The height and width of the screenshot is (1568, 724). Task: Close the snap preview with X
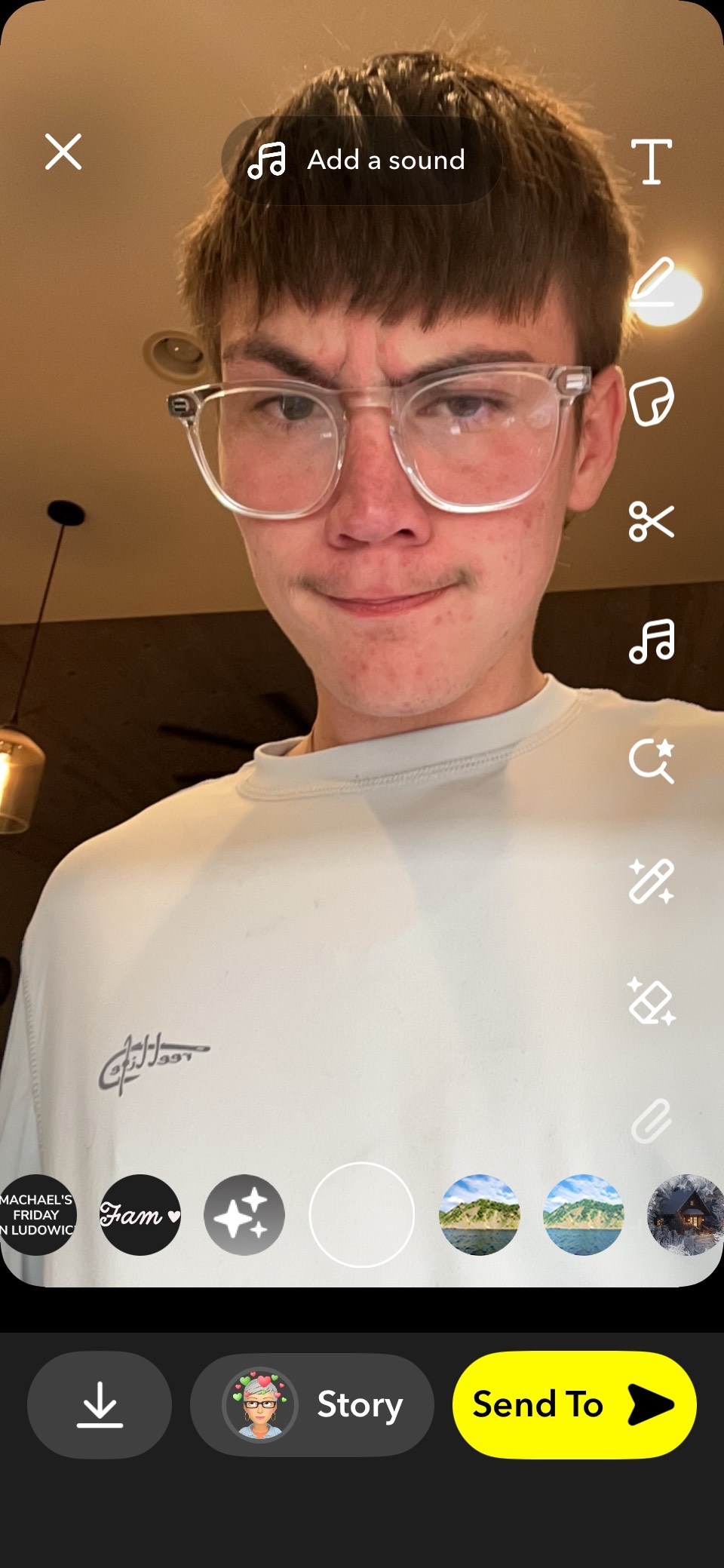63,152
